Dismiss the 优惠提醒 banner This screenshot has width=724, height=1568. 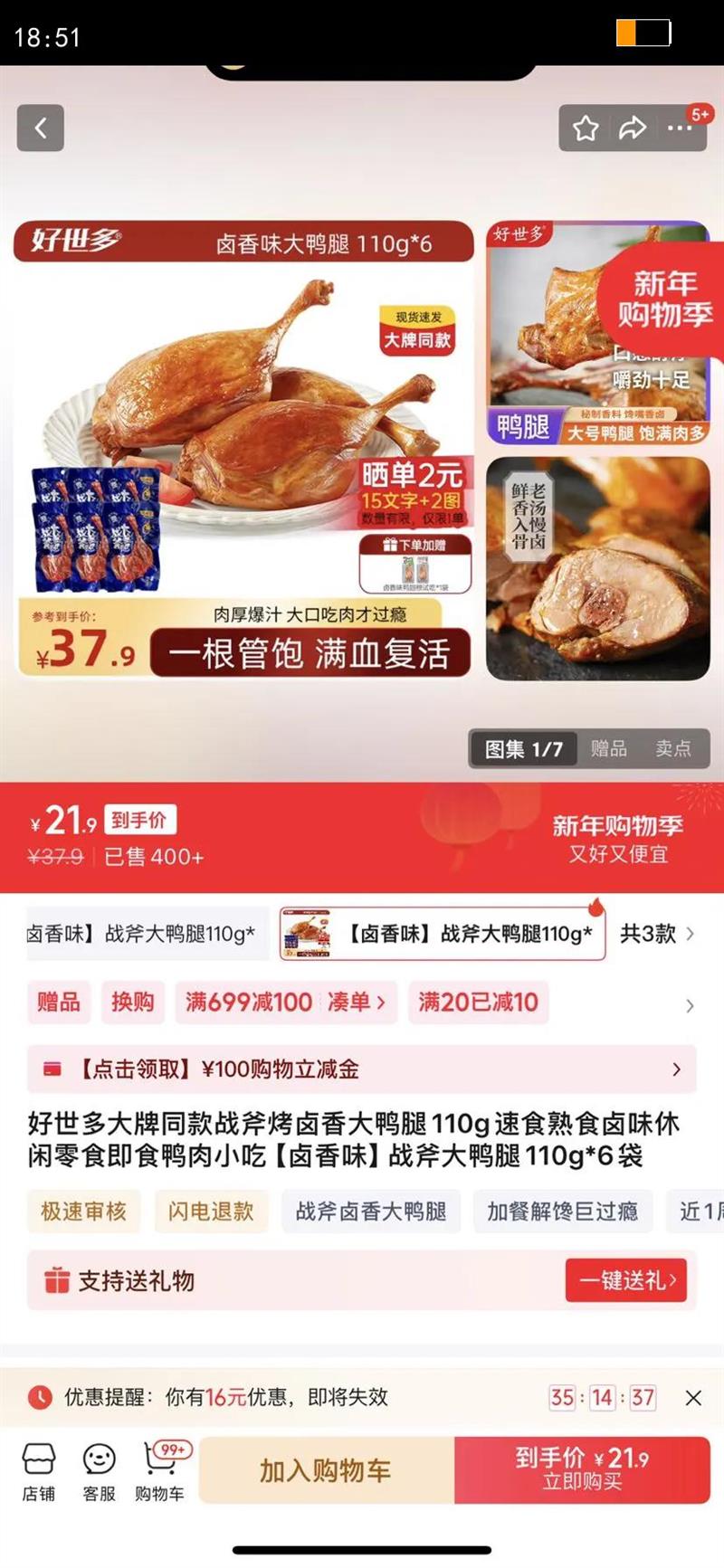point(693,1398)
